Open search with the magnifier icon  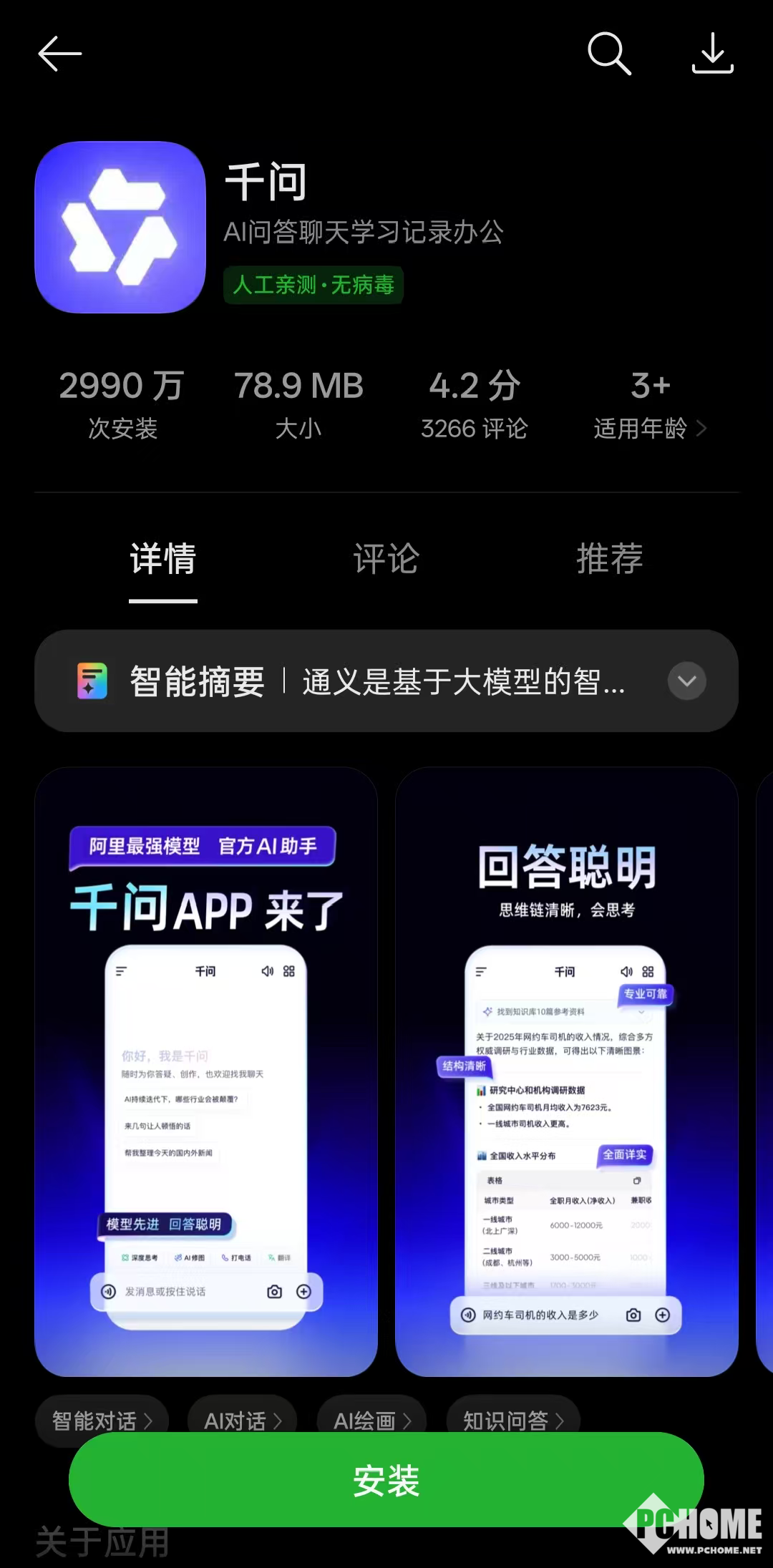coord(609,54)
